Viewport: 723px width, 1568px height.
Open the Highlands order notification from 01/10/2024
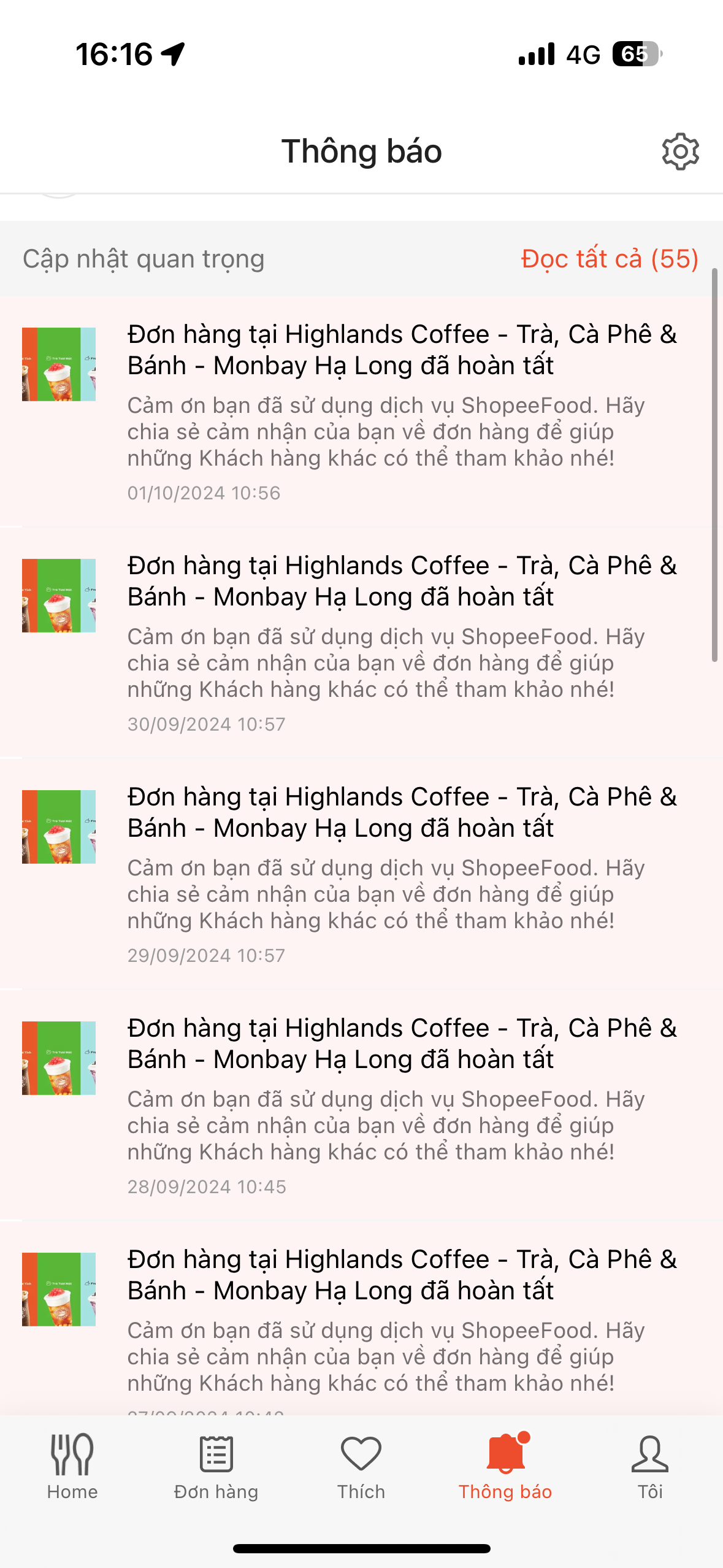[x=380, y=411]
